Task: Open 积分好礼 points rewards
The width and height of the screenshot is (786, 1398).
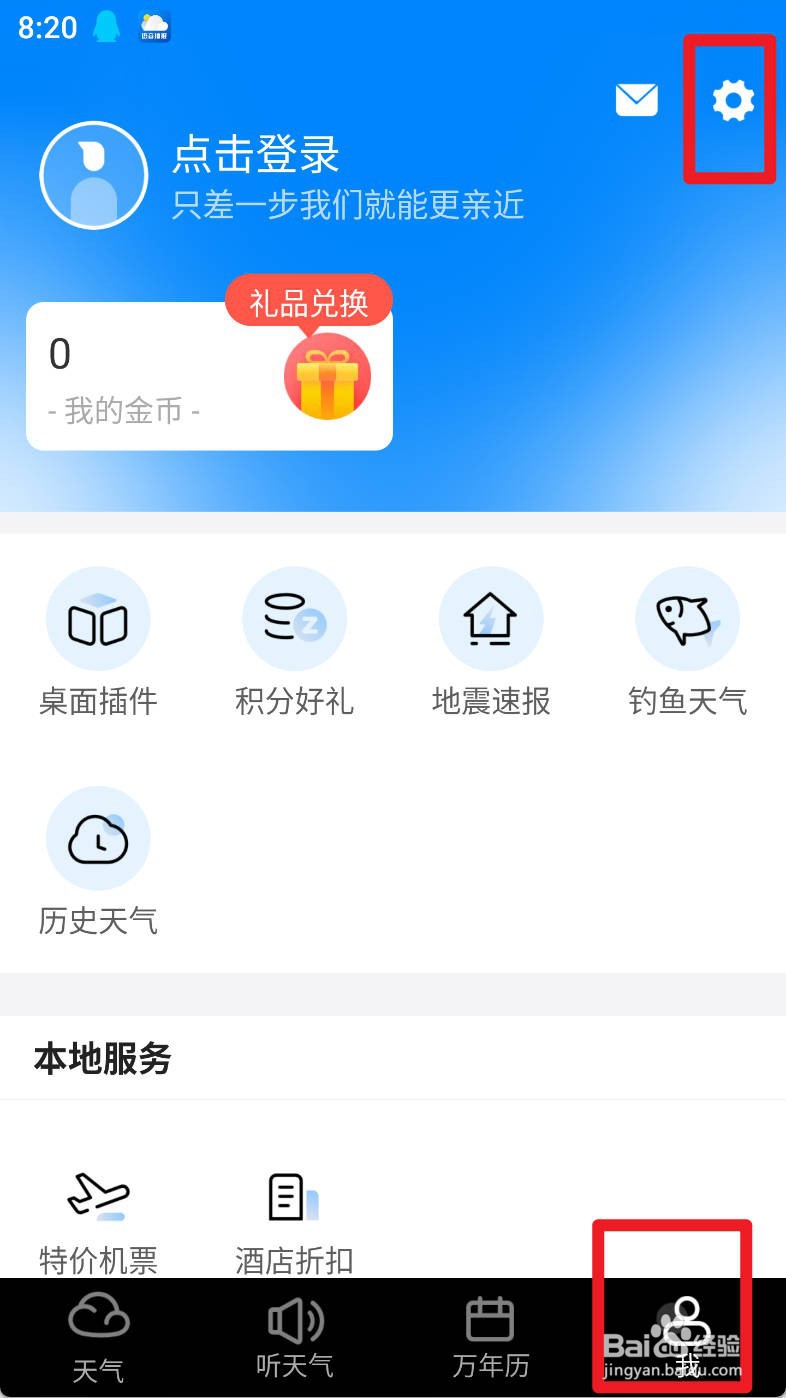Action: [x=294, y=642]
